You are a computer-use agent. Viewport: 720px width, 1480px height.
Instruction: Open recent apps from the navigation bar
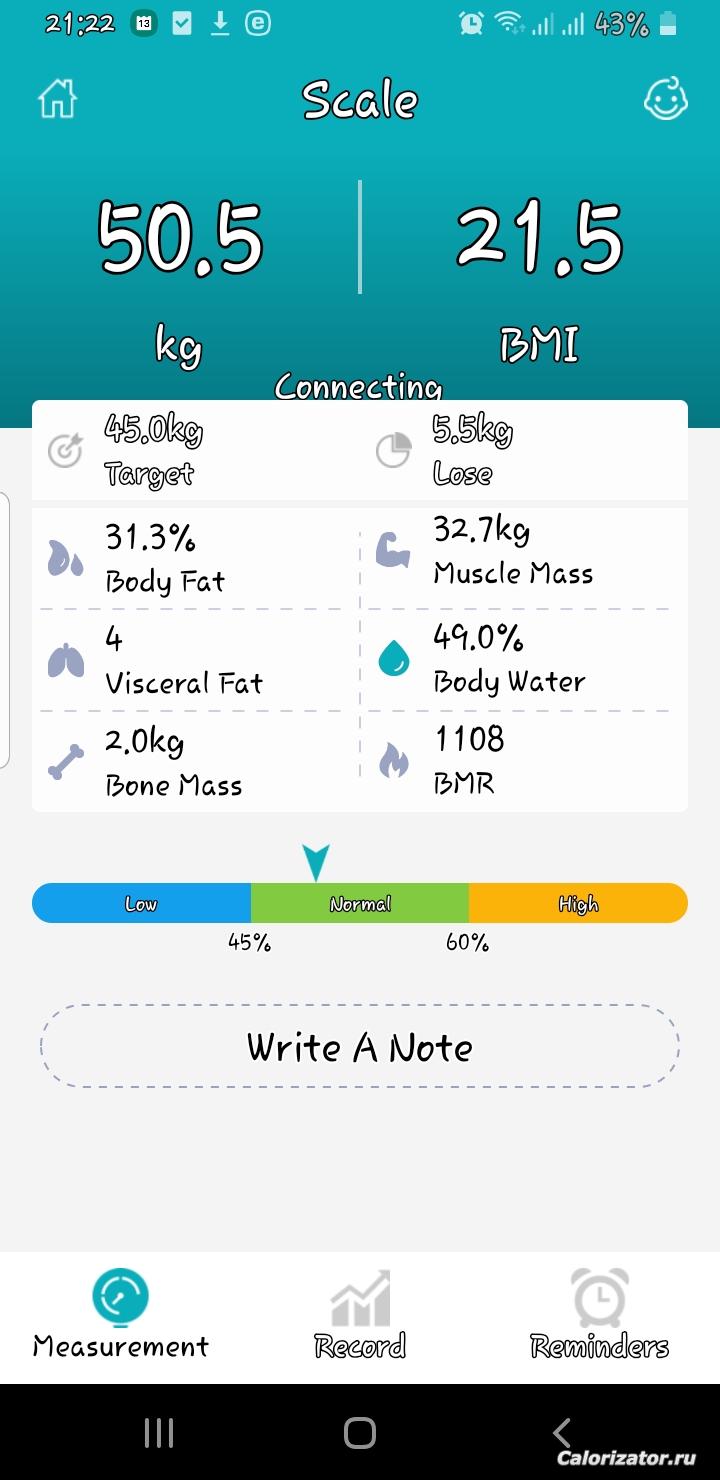(159, 1433)
